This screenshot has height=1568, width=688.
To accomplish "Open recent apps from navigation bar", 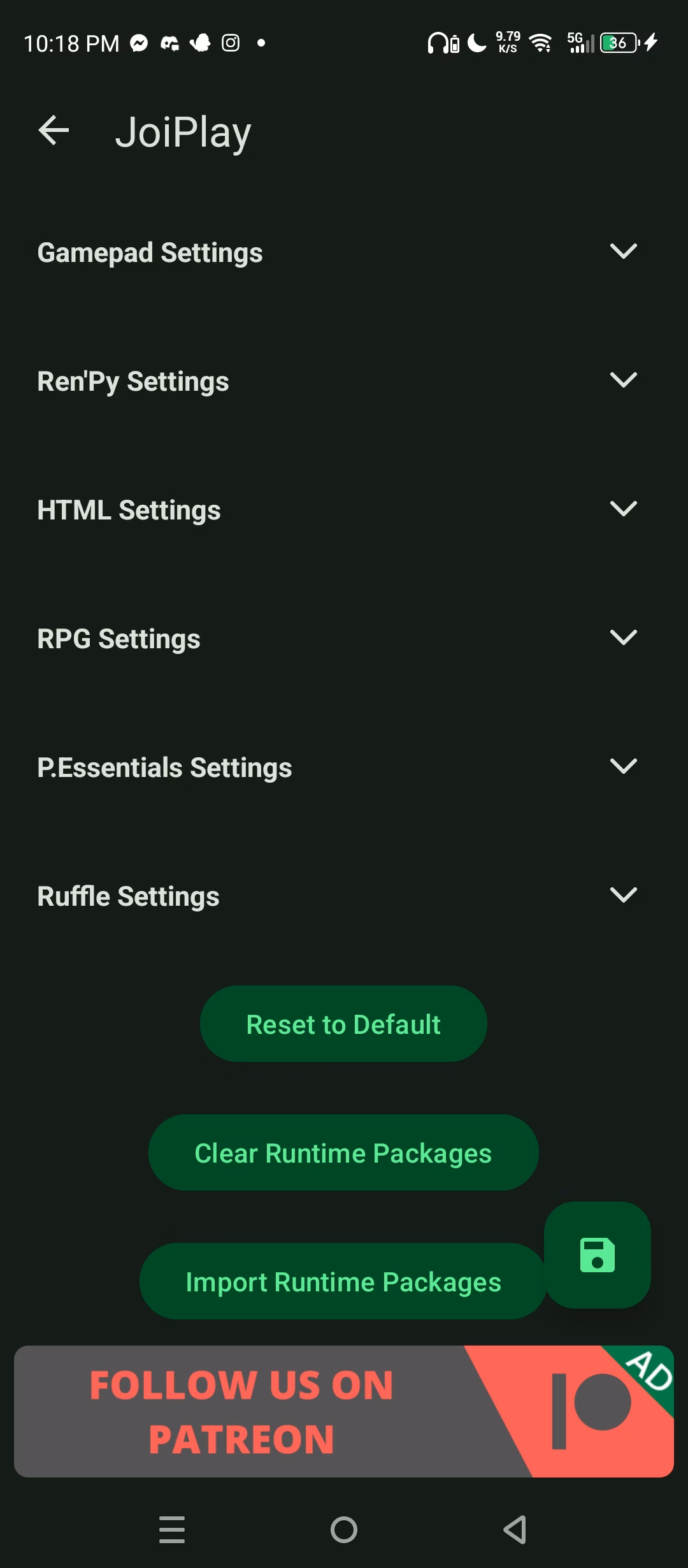I will 172,1530.
